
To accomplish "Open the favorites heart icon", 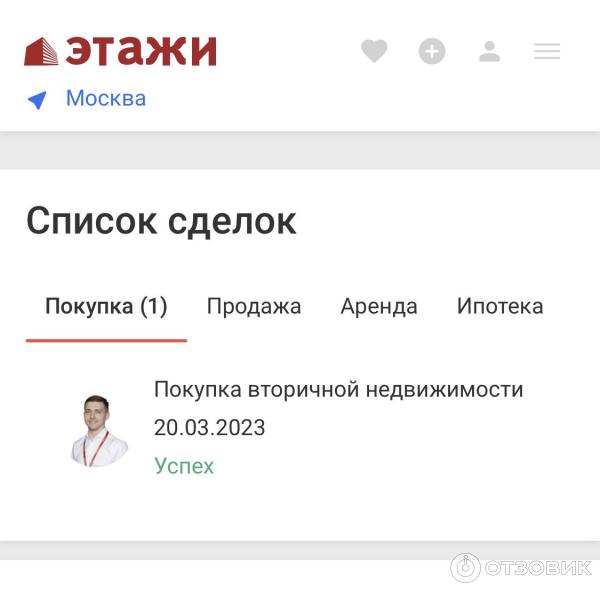I will [374, 51].
